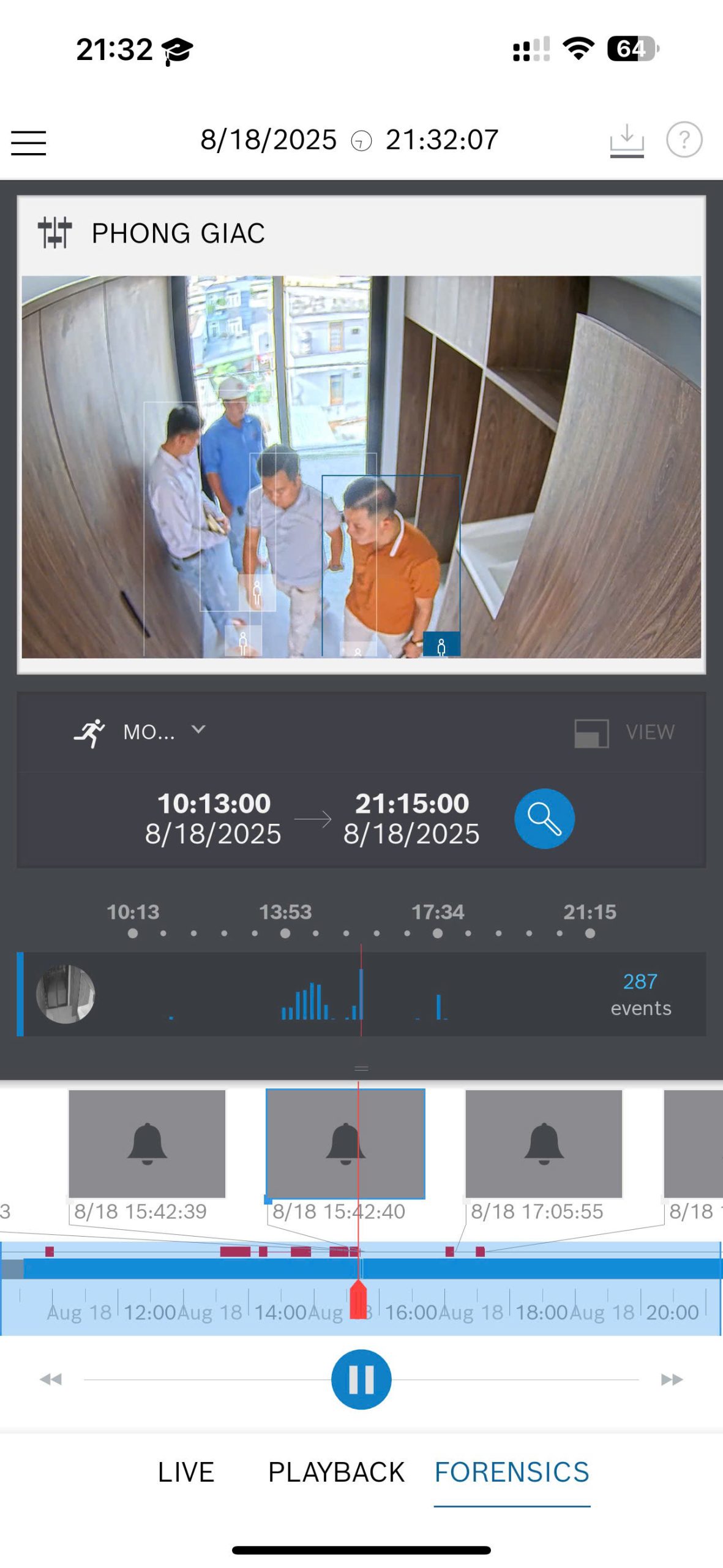The image size is (723, 1568).
Task: Select the FORENSICS tab
Action: click(x=512, y=1472)
